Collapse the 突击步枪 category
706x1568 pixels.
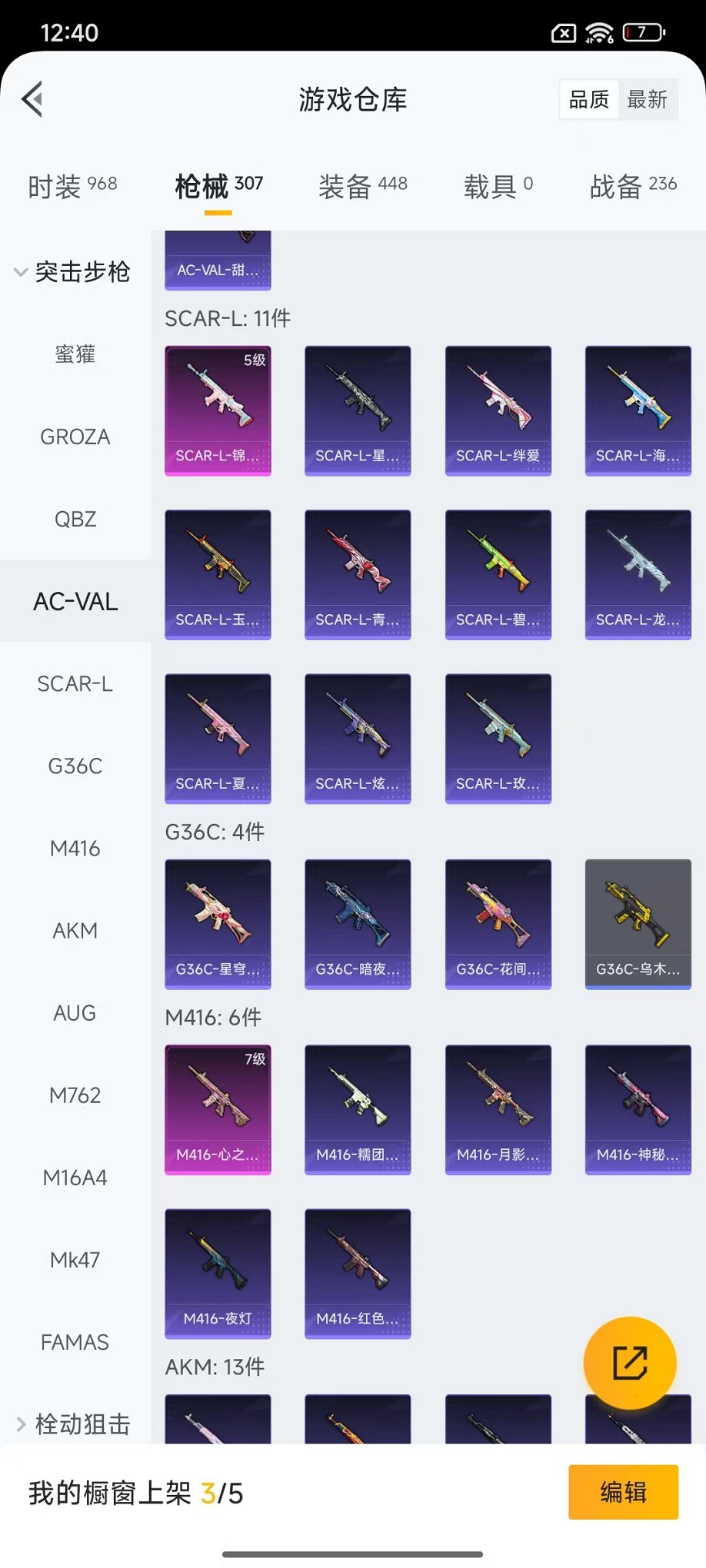pyautogui.click(x=73, y=272)
